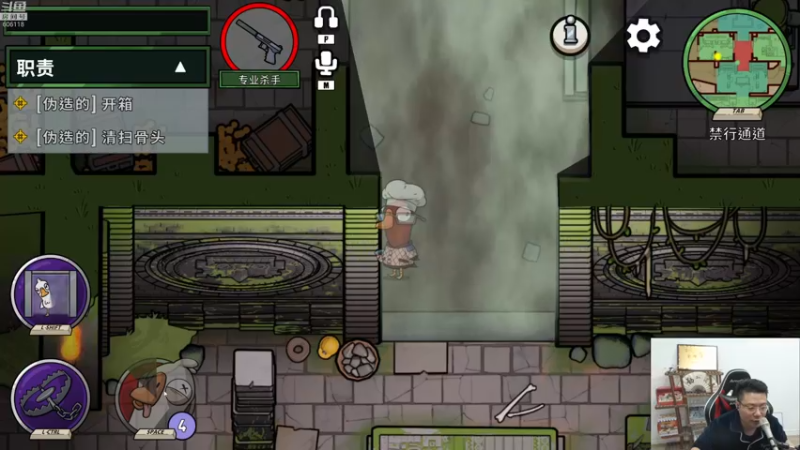Use the bear trap ability button

point(50,397)
